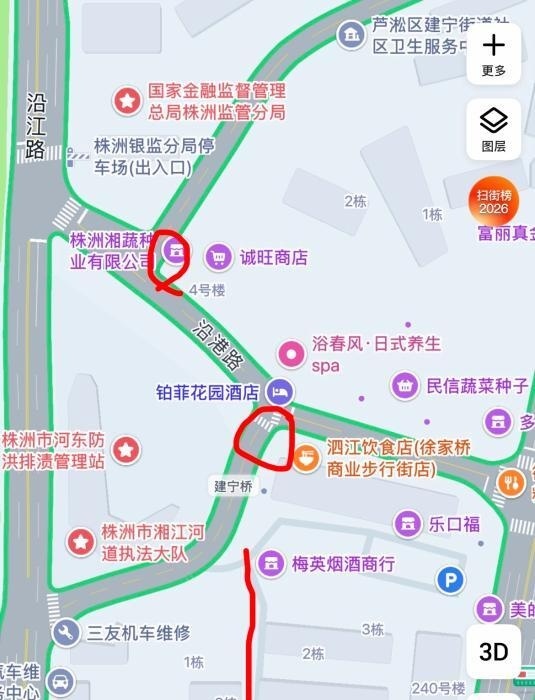Screen dimensions: 535x700
Task: Select the 芦淞区建宁街道社区卫生服务 marker
Action: (x=352, y=34)
